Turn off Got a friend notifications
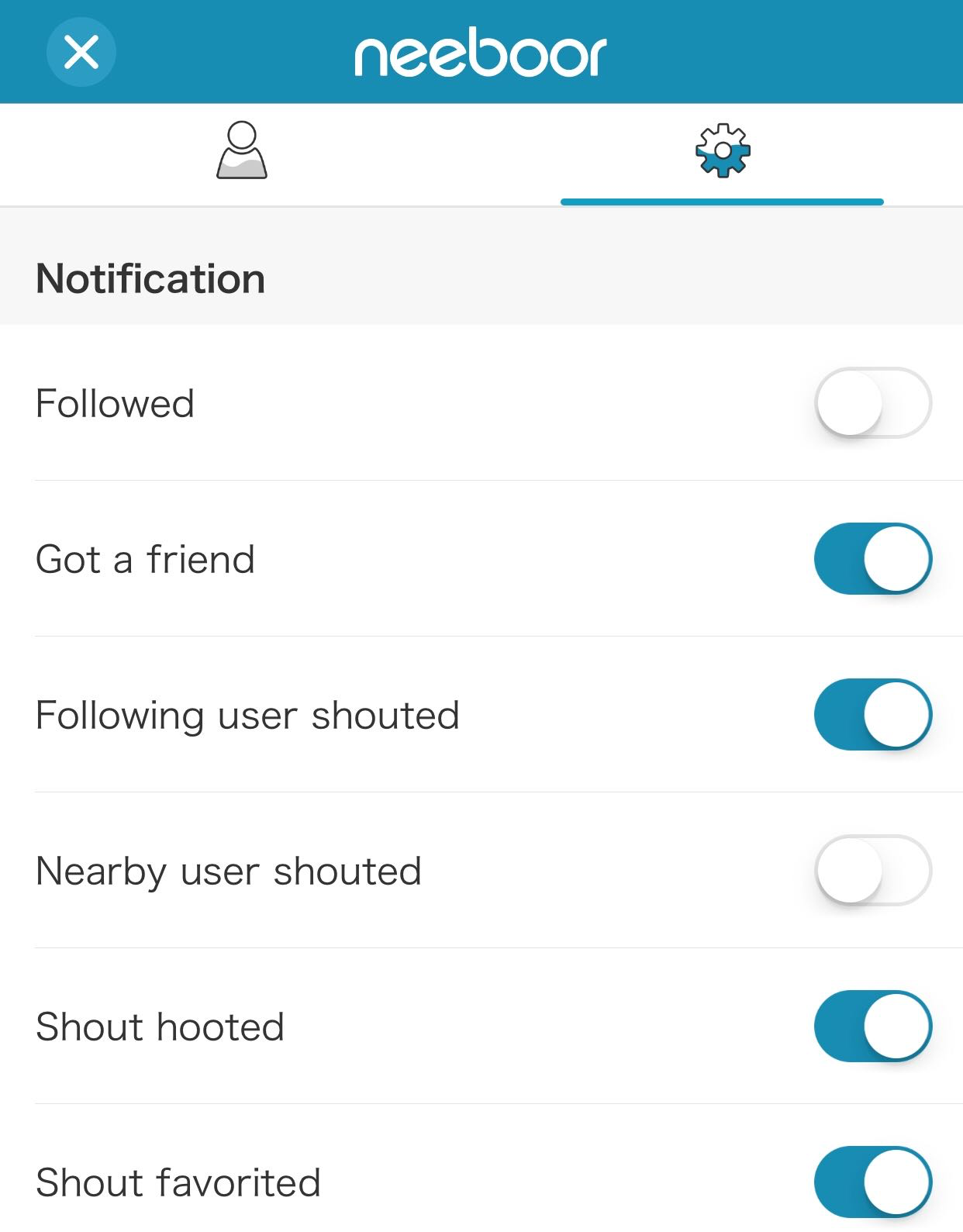The height and width of the screenshot is (1232, 963). [872, 559]
